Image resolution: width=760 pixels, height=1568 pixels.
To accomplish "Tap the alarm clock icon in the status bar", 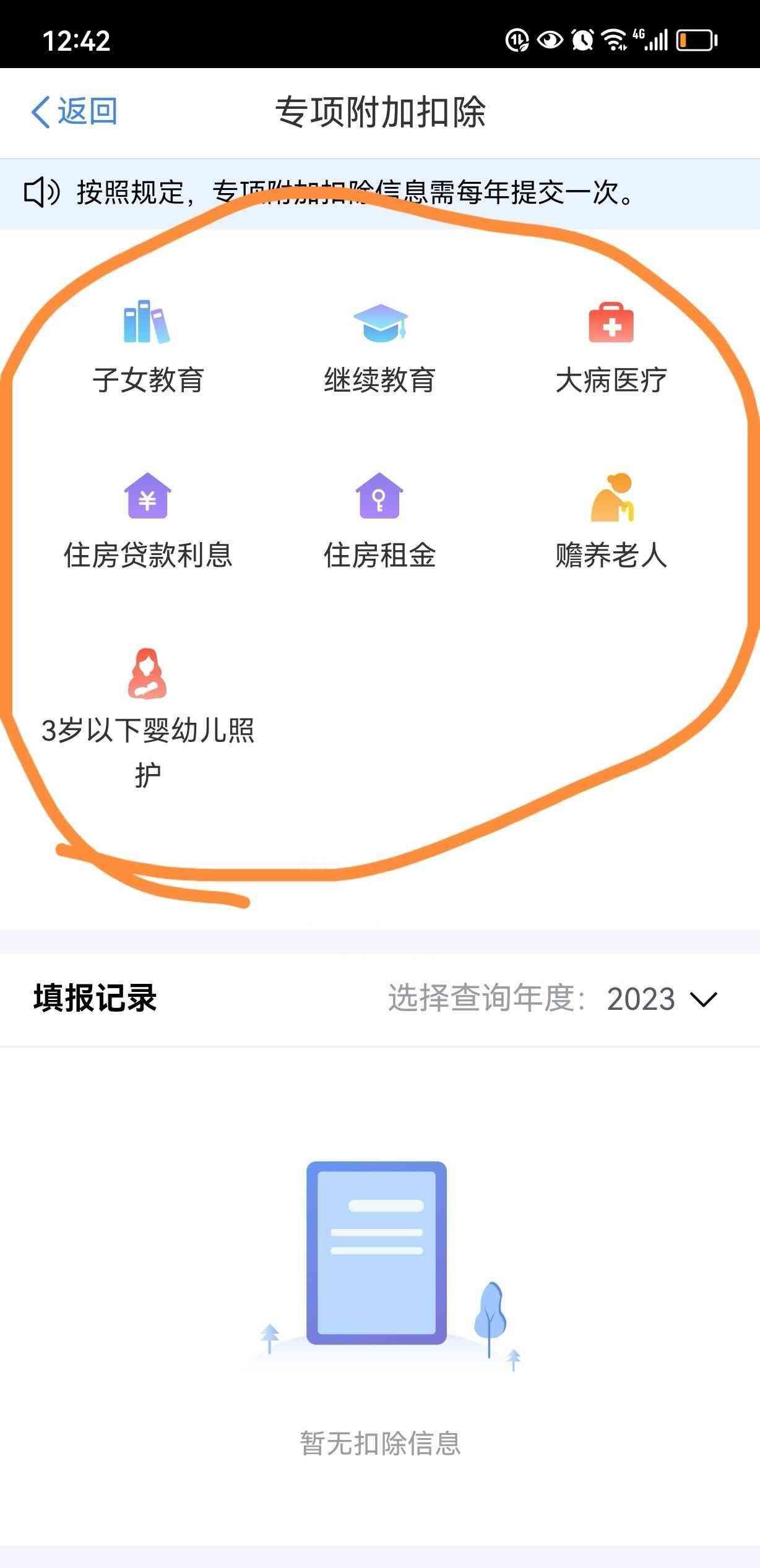I will pos(581,39).
